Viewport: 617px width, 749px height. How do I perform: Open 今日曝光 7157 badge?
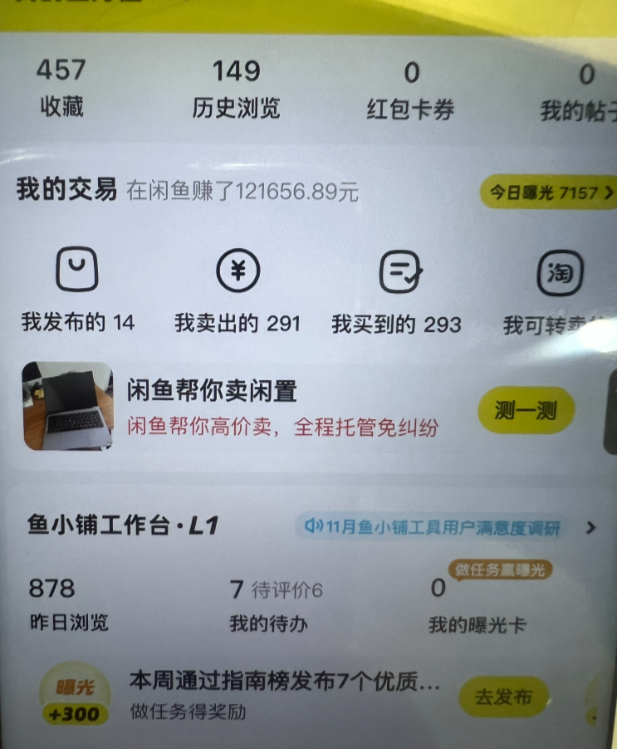coord(547,192)
